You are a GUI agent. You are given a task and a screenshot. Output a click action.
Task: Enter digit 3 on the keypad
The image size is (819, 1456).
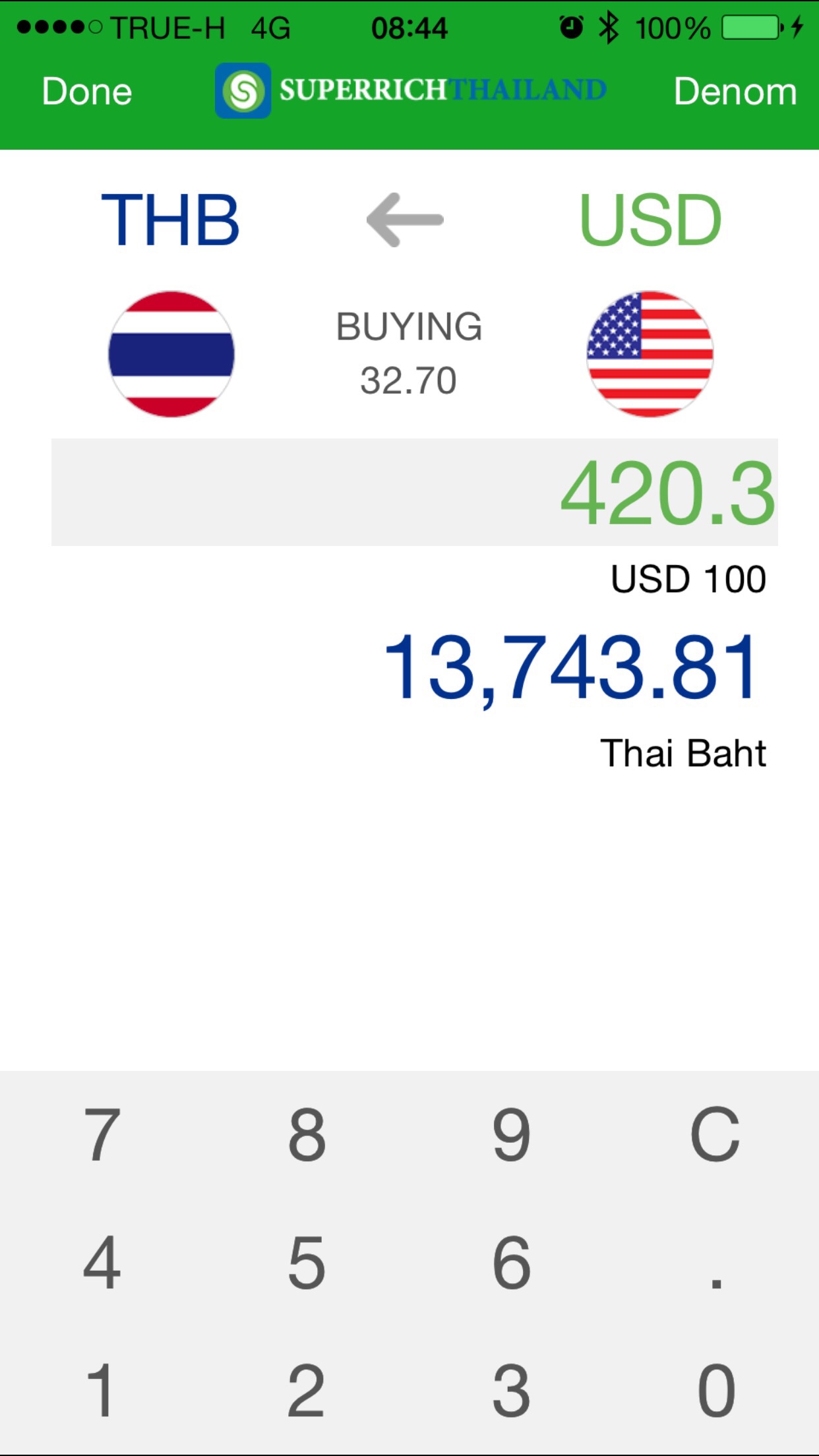[512, 1390]
